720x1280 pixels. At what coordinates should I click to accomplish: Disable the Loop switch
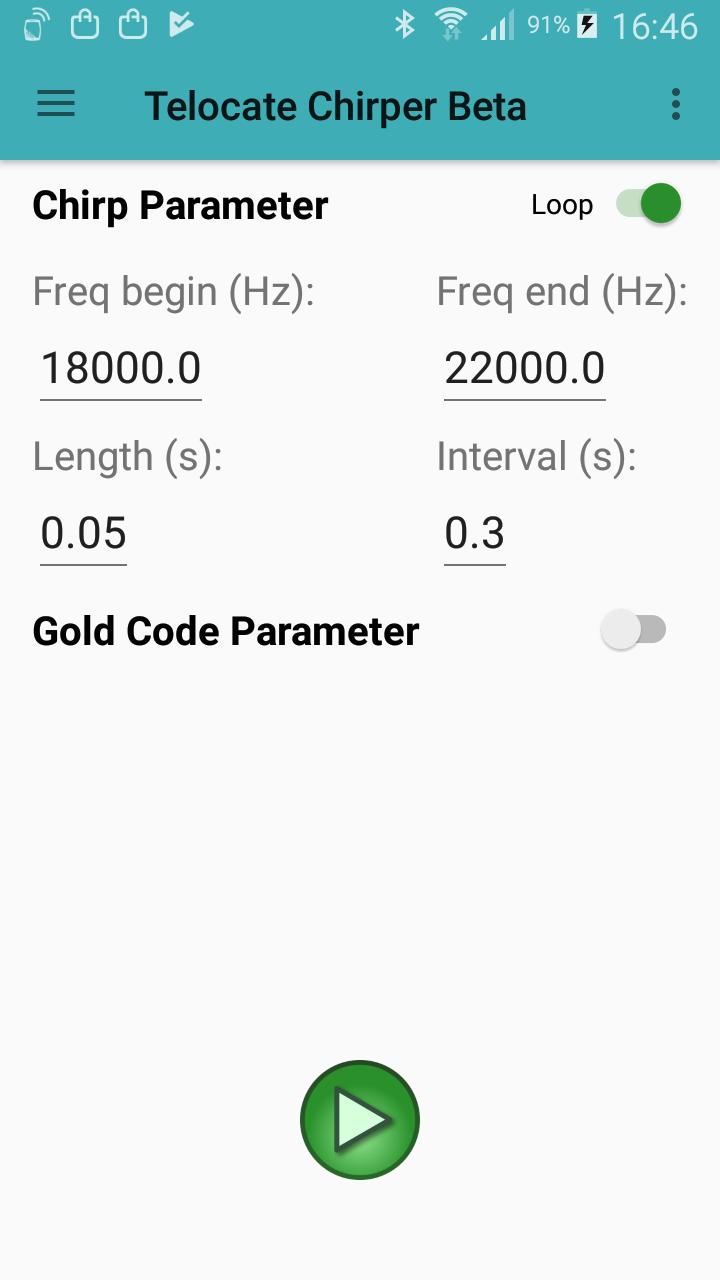pos(648,204)
